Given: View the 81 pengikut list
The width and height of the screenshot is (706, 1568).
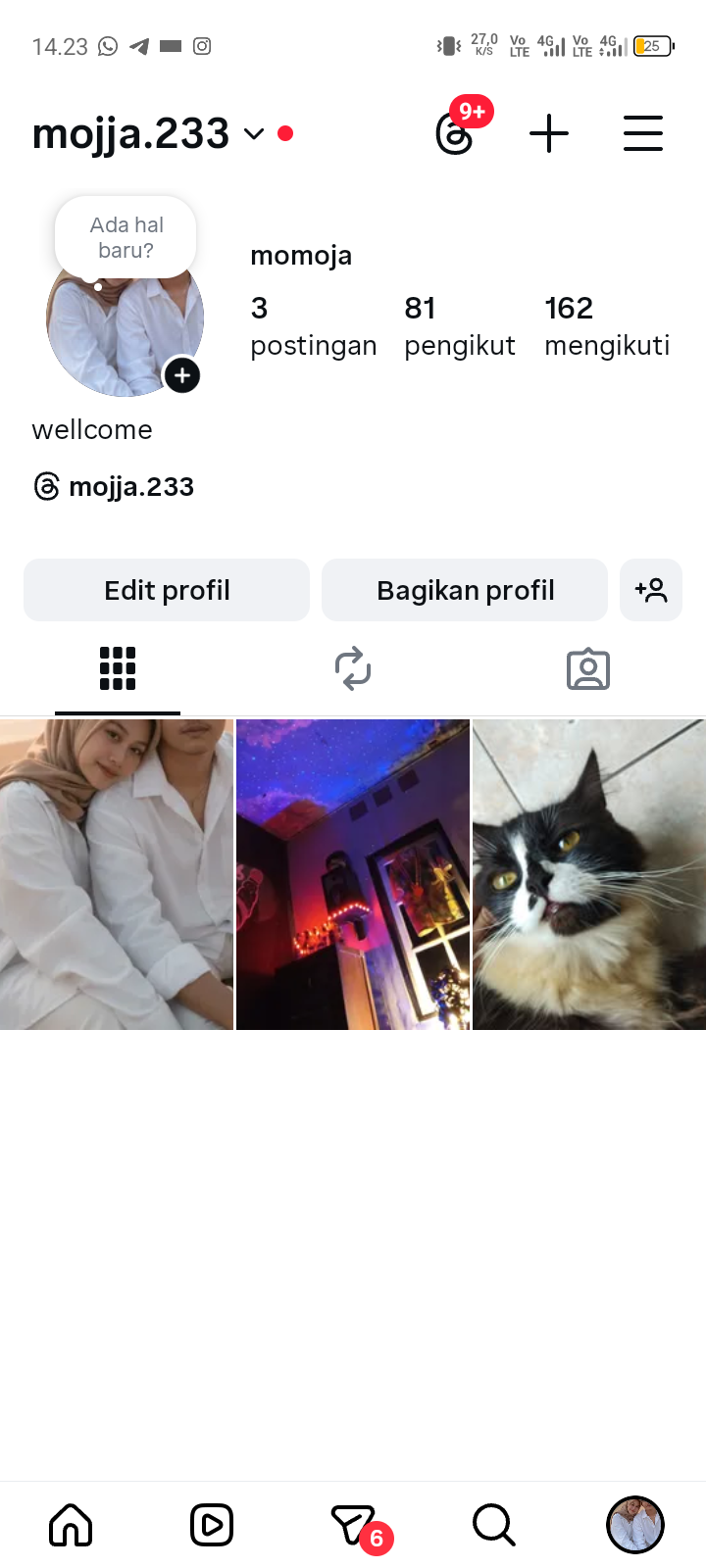Looking at the screenshot, I should coord(459,326).
